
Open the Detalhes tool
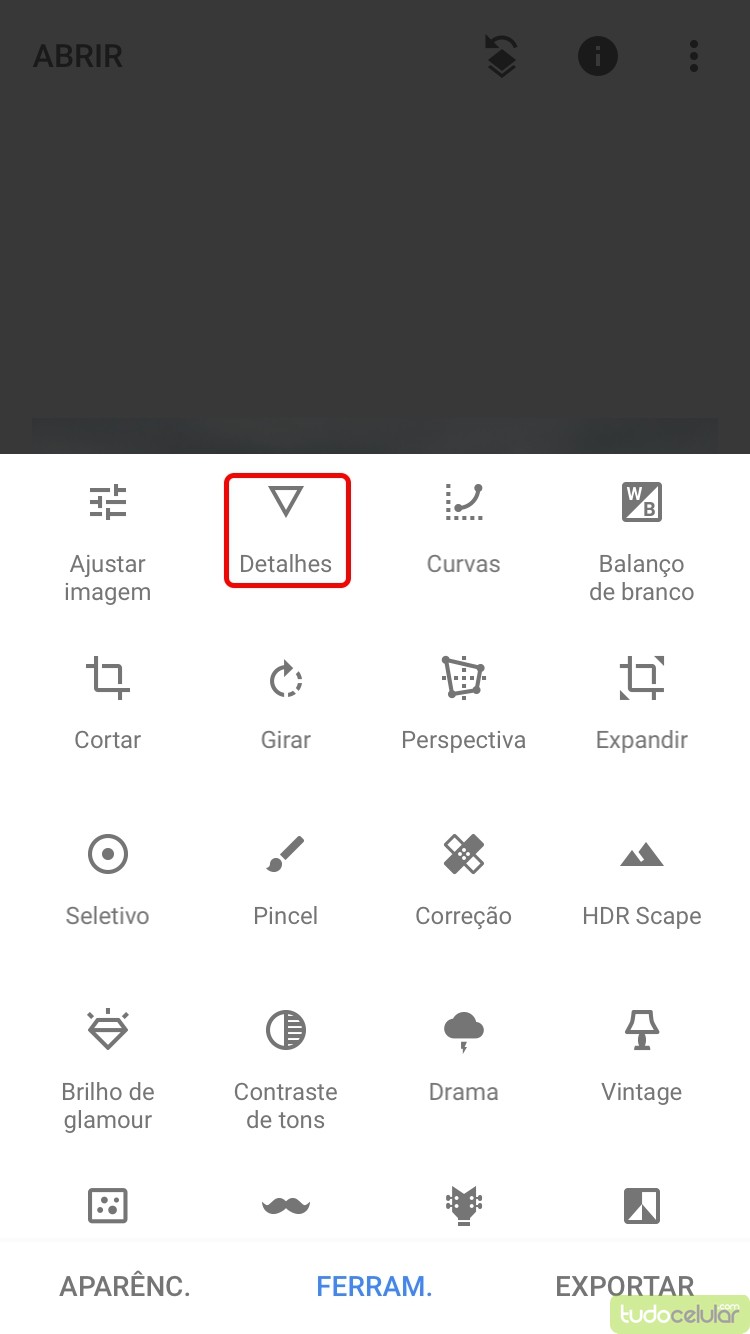click(x=286, y=530)
